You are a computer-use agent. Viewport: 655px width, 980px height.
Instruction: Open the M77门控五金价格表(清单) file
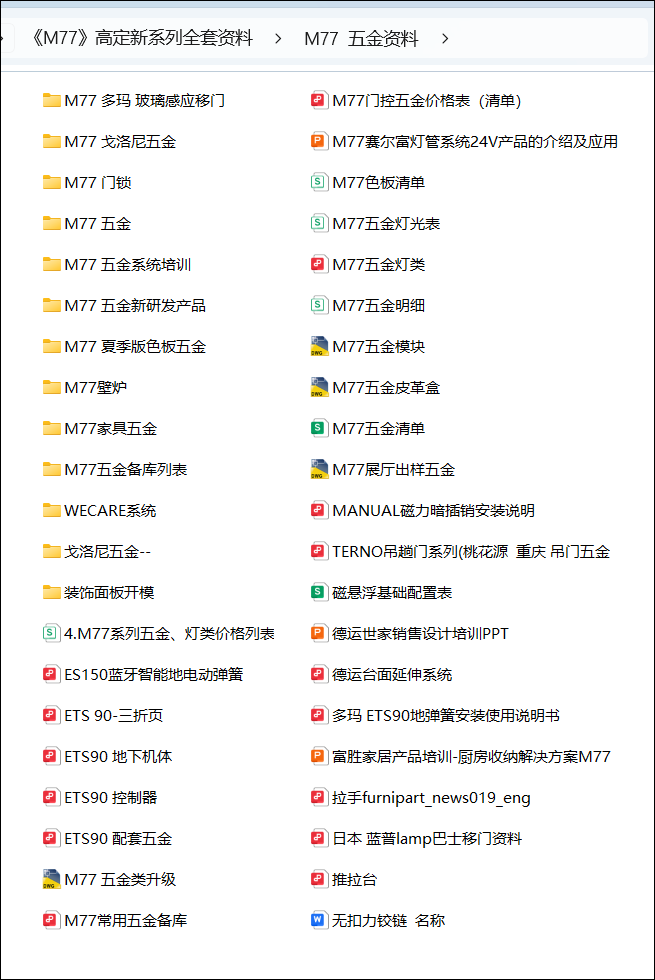point(426,101)
